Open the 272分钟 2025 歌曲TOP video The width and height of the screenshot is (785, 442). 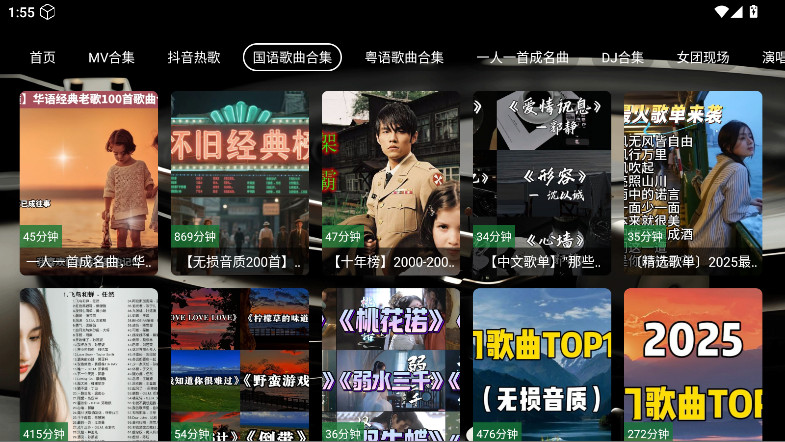(x=693, y=365)
